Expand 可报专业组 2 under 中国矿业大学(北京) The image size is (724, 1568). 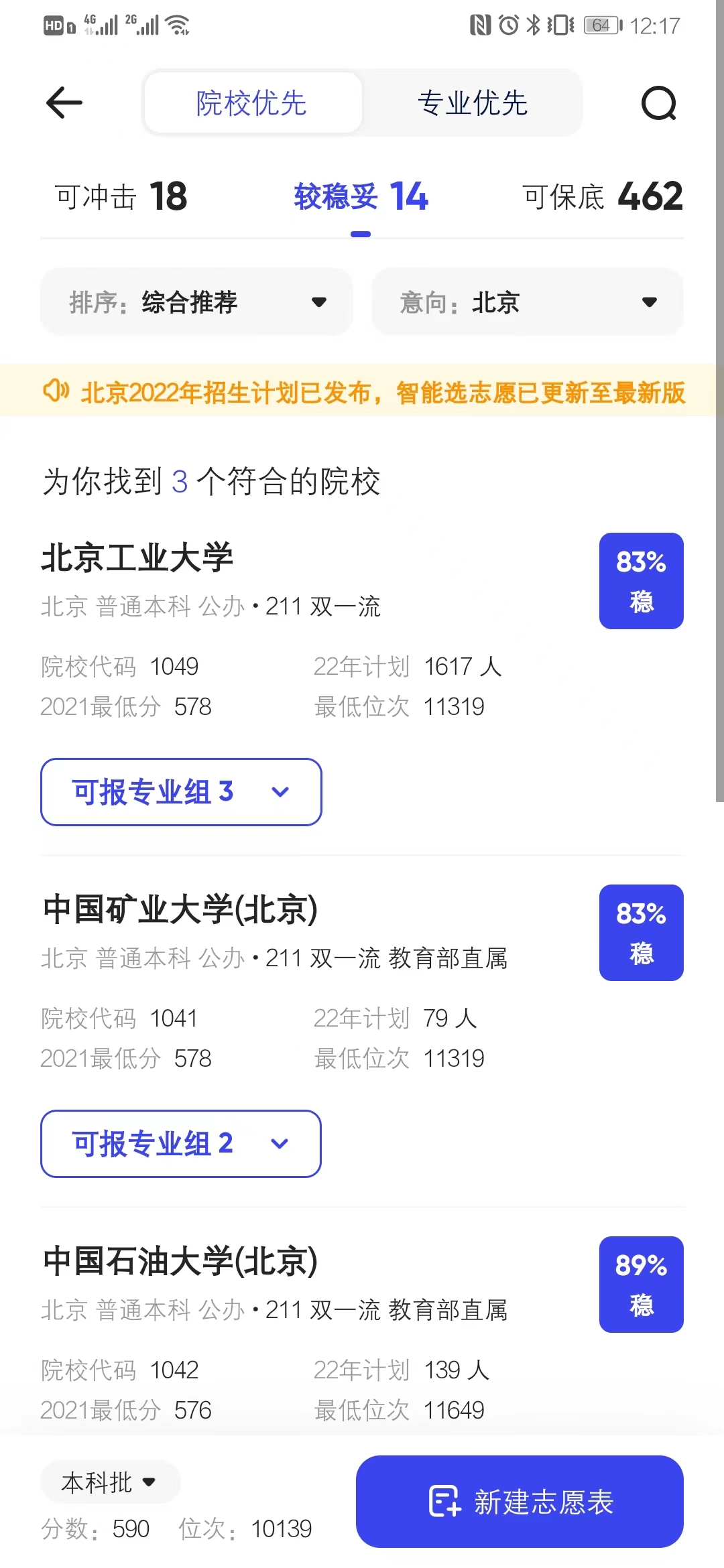tap(181, 1144)
